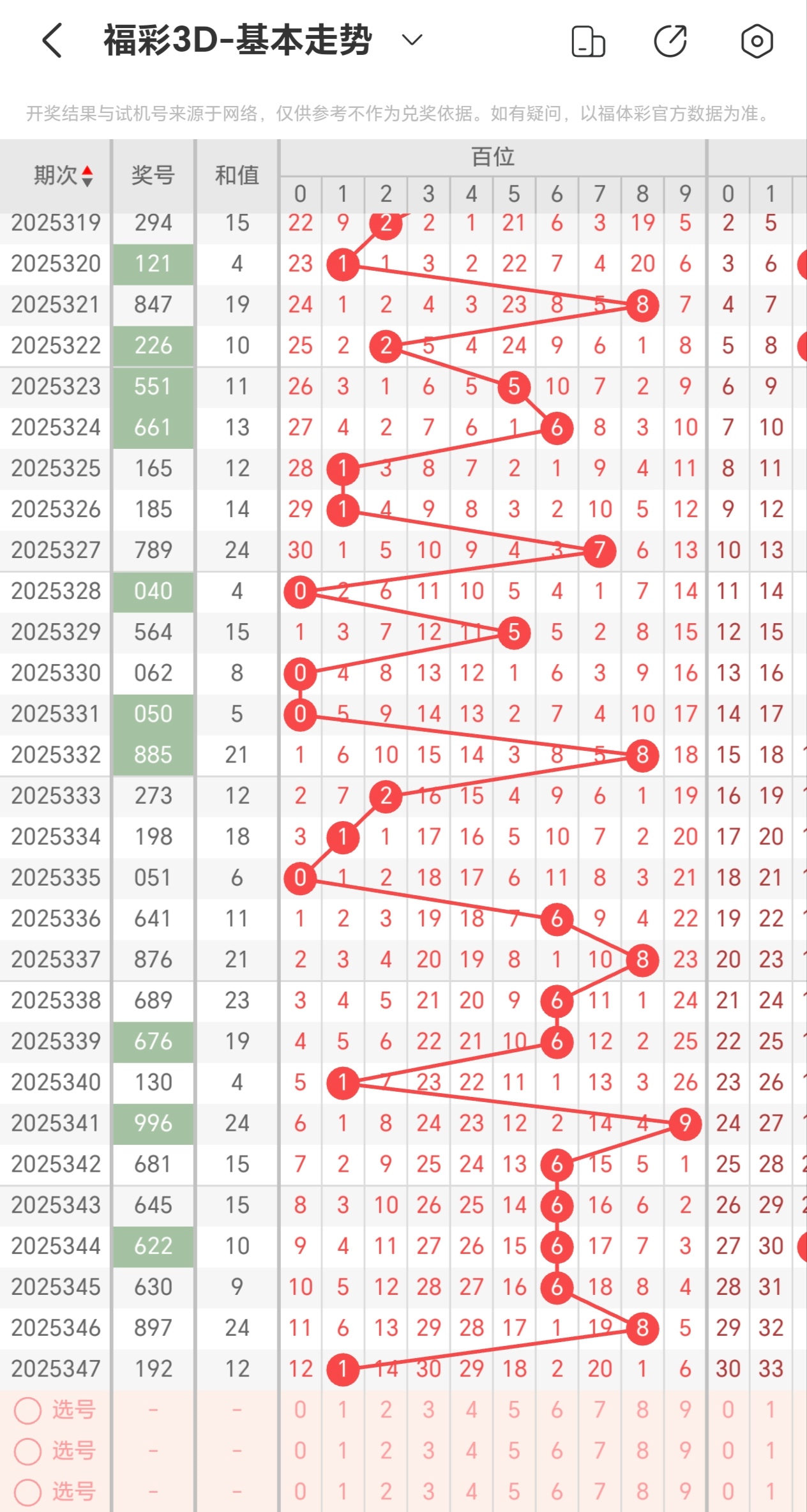Choose digit 9 in third 选号 row
The height and width of the screenshot is (1512, 807).
coord(685,1492)
